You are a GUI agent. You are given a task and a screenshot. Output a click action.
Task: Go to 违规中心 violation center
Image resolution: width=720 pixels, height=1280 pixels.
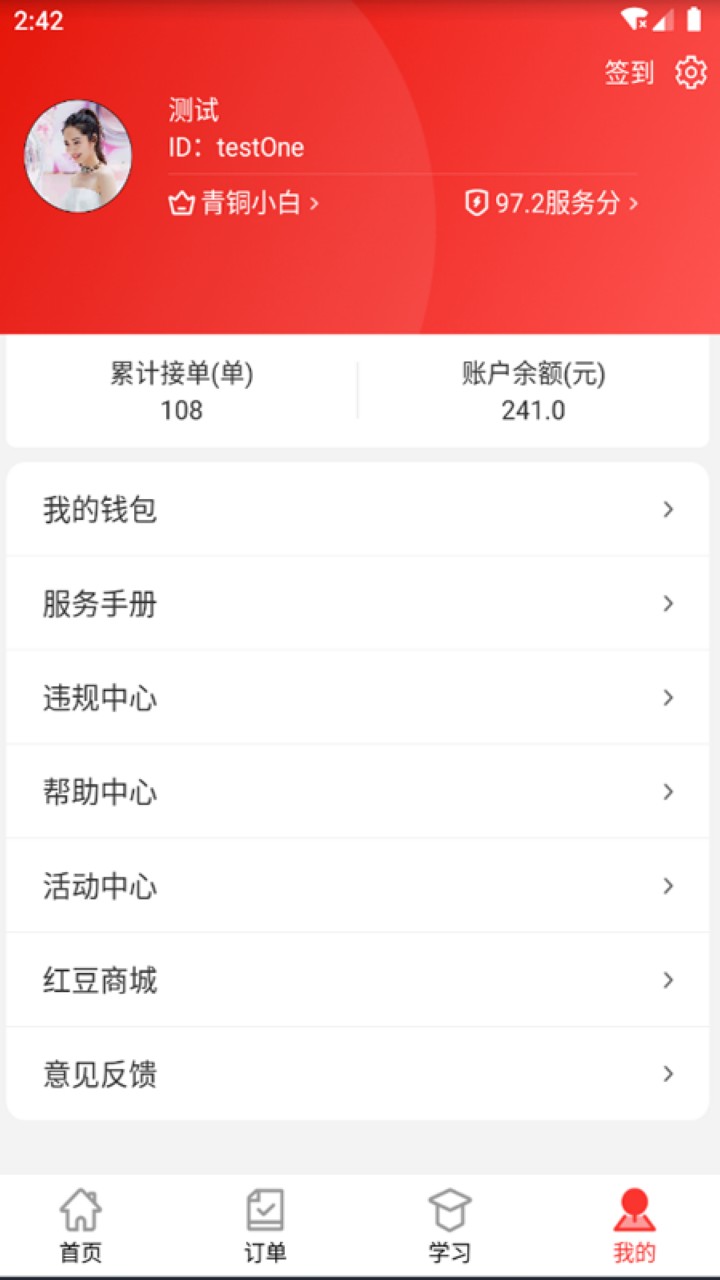pos(358,698)
